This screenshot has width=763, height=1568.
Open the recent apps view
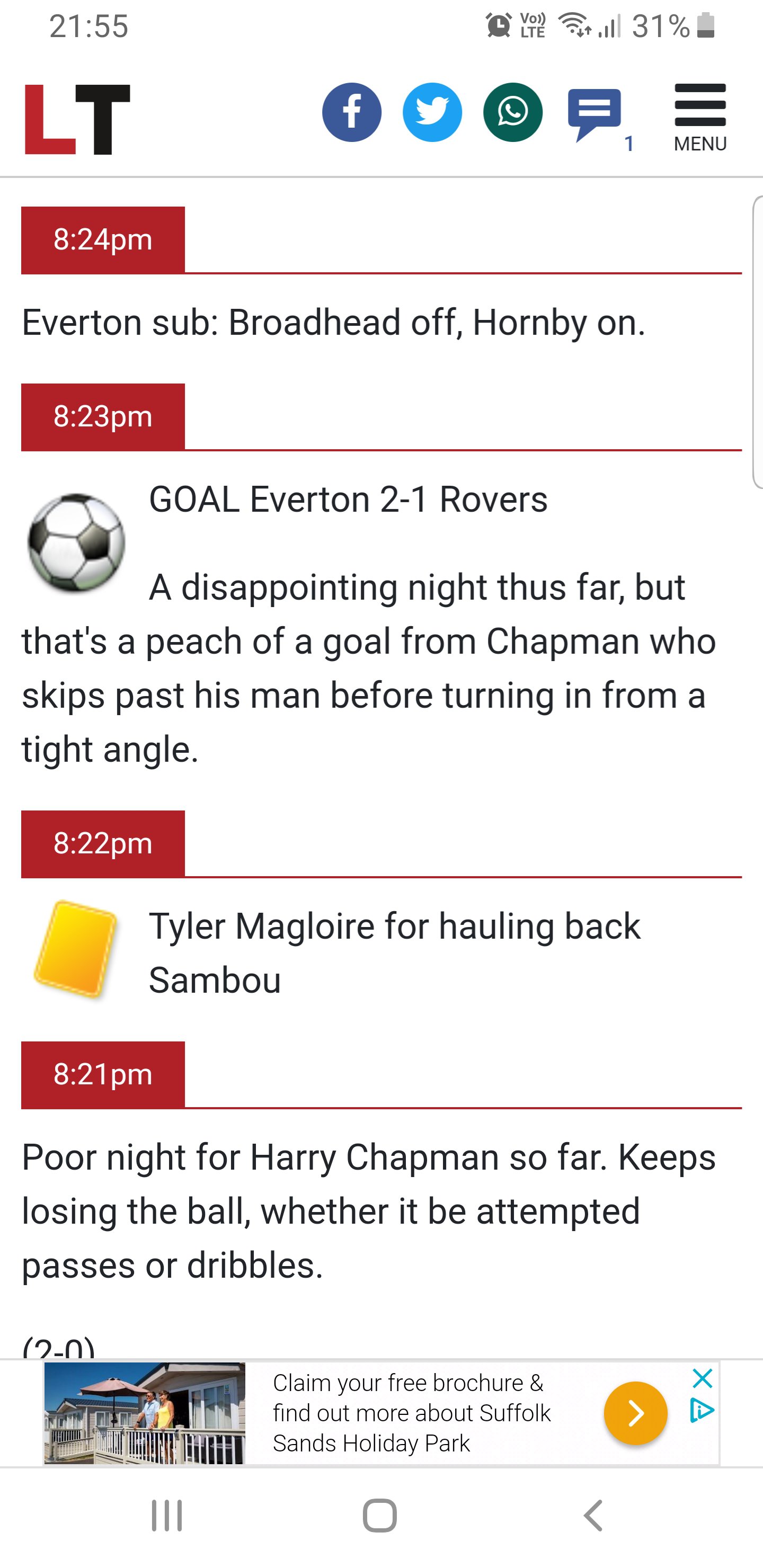click(x=167, y=1515)
